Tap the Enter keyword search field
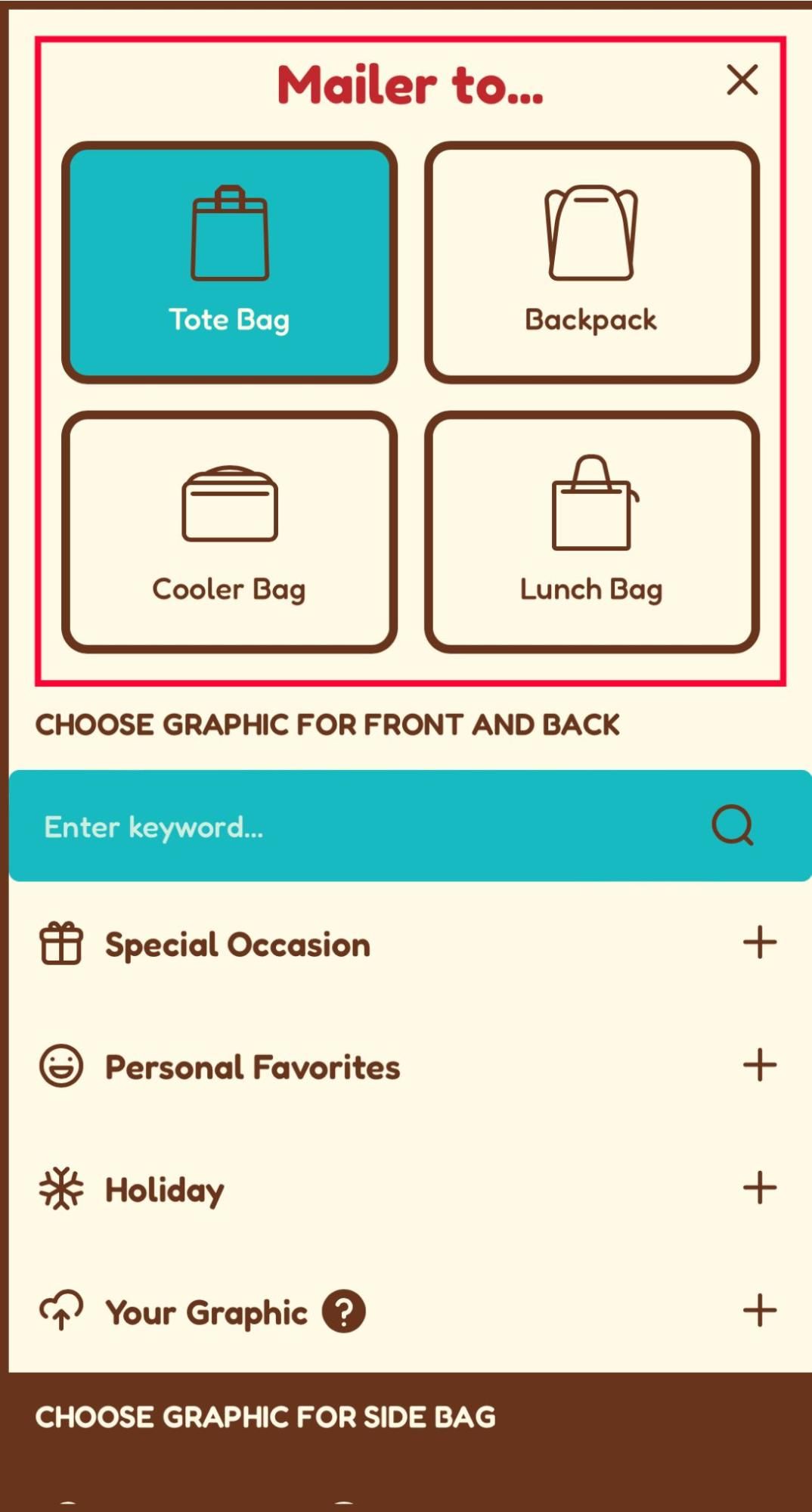This screenshot has height=1512, width=812. (340, 826)
